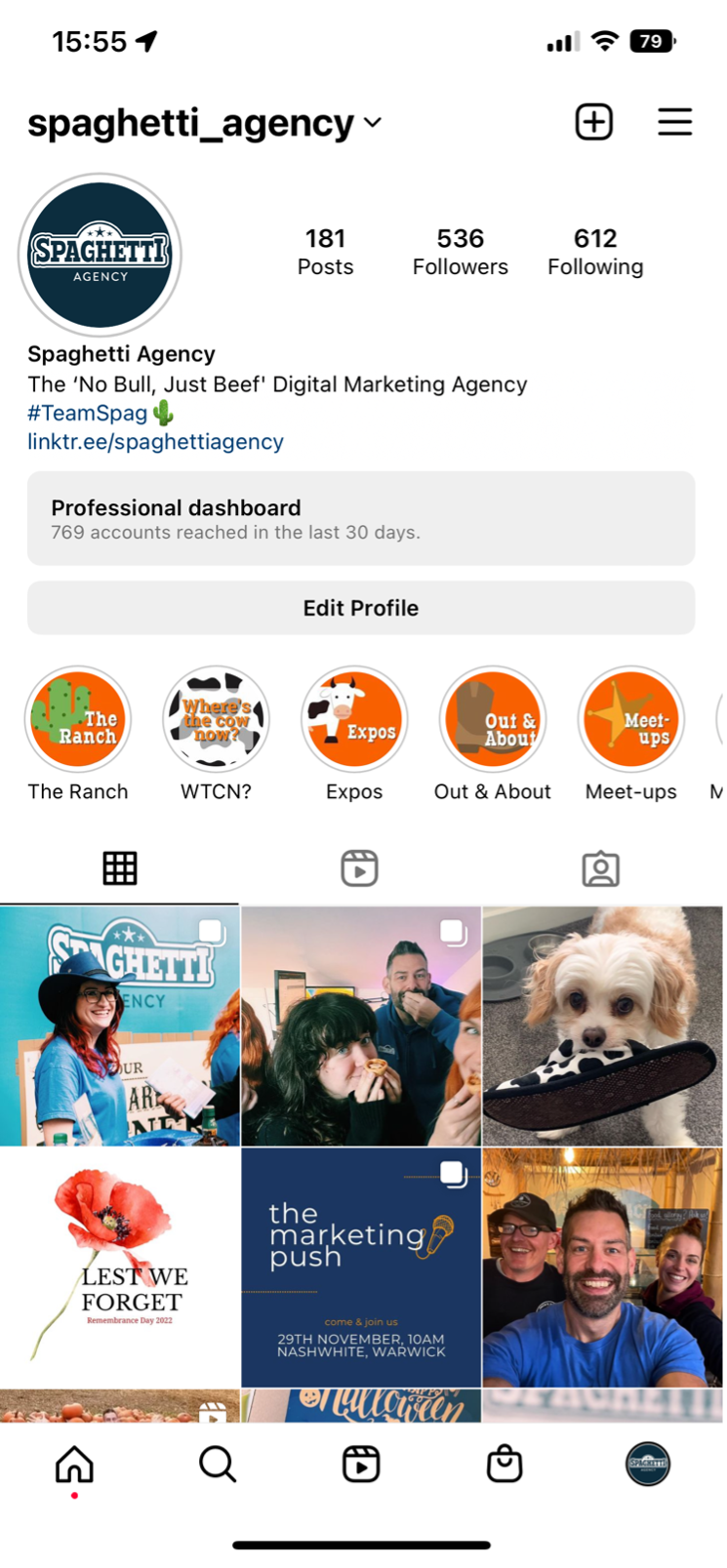Open the marketing push event post
This screenshot has height=1568, width=727.
(x=361, y=1266)
